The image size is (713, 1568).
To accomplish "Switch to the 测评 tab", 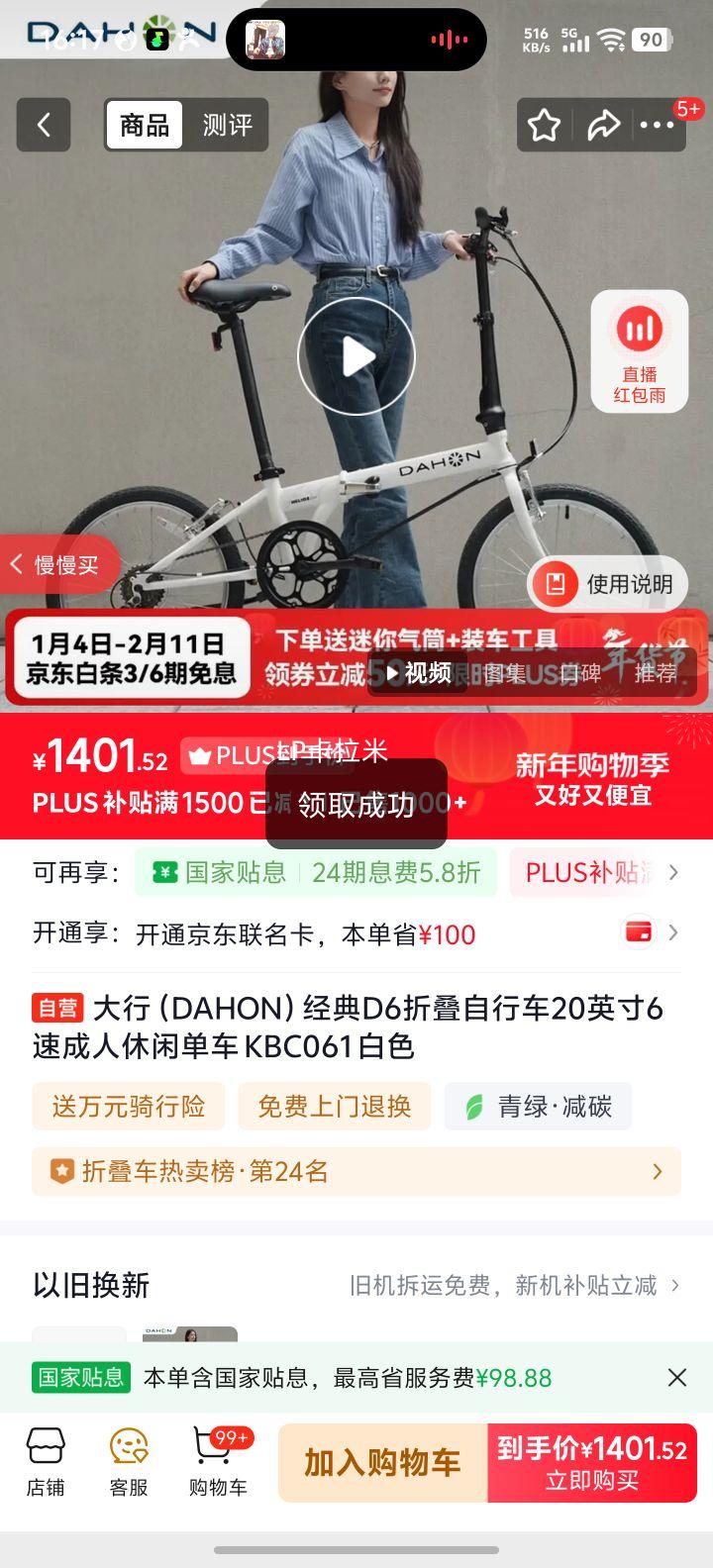I will coord(228,125).
